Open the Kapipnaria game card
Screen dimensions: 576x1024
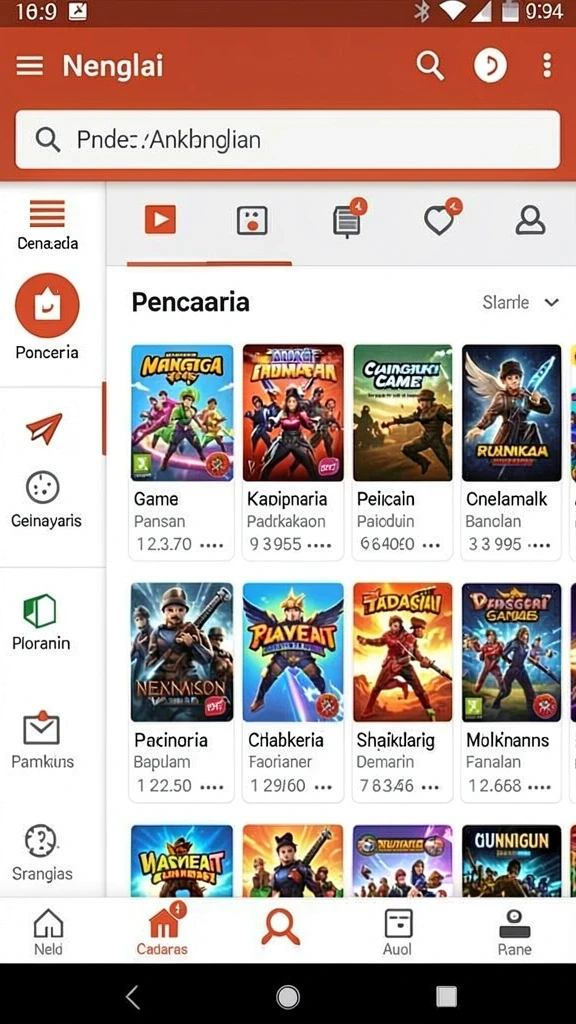tap(293, 451)
